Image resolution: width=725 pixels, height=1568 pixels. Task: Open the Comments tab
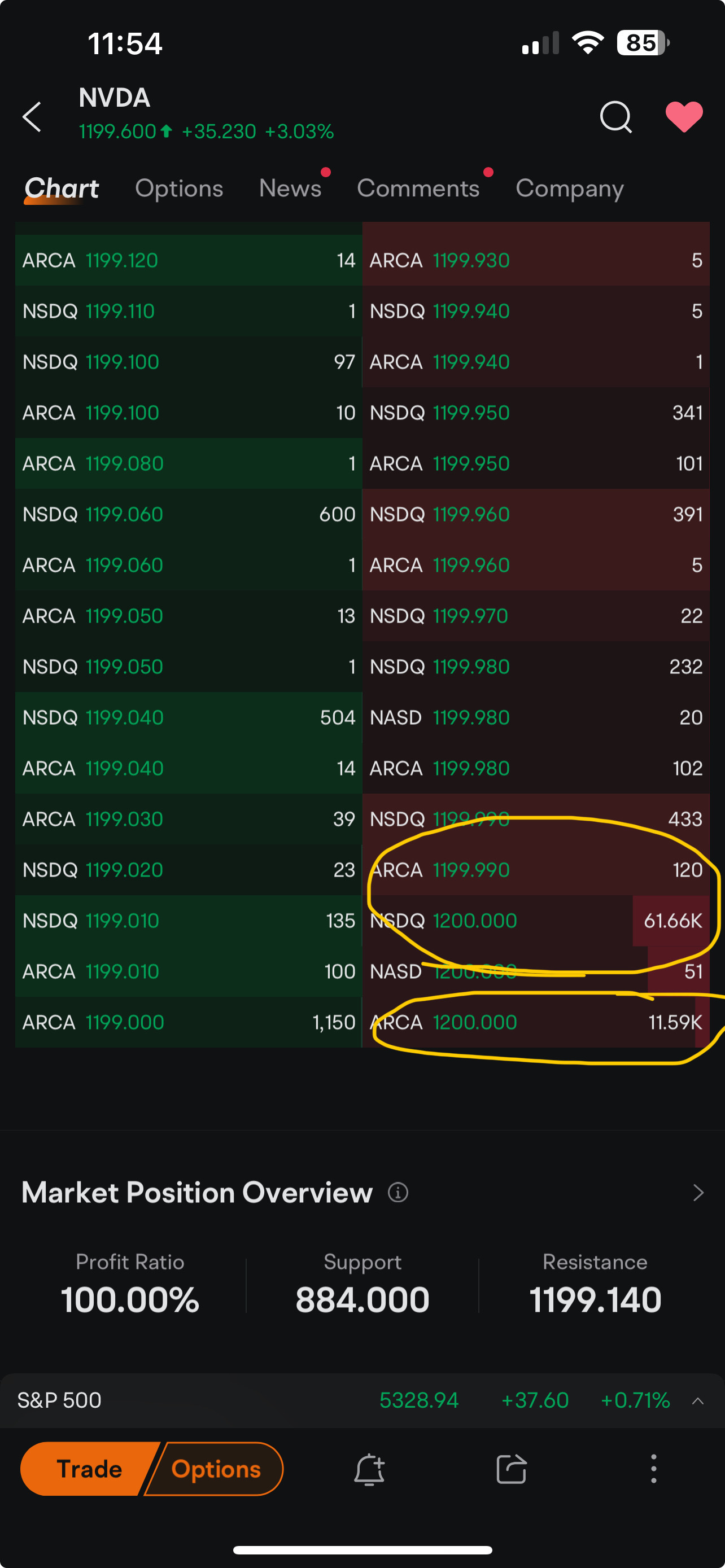pyautogui.click(x=418, y=188)
